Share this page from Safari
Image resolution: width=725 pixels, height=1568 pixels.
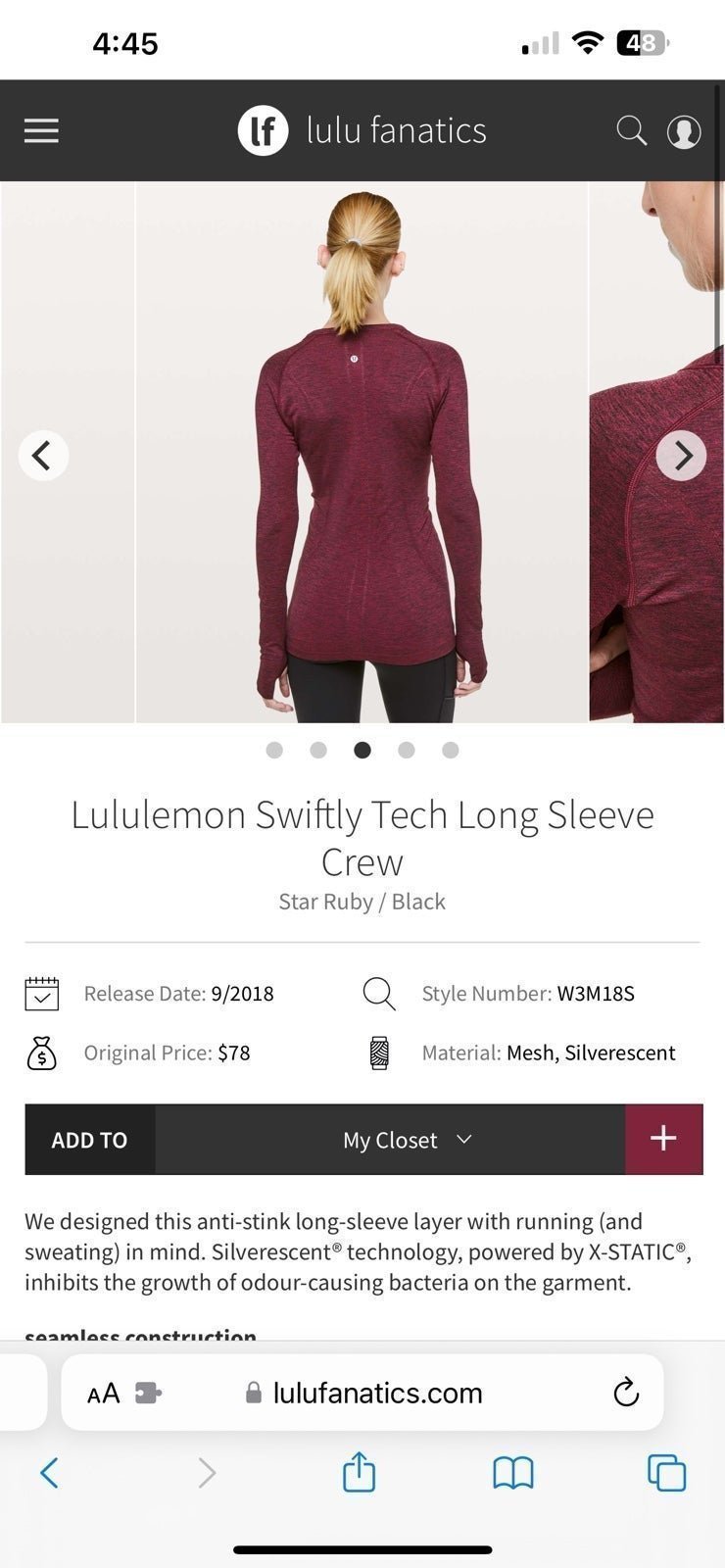click(359, 1471)
